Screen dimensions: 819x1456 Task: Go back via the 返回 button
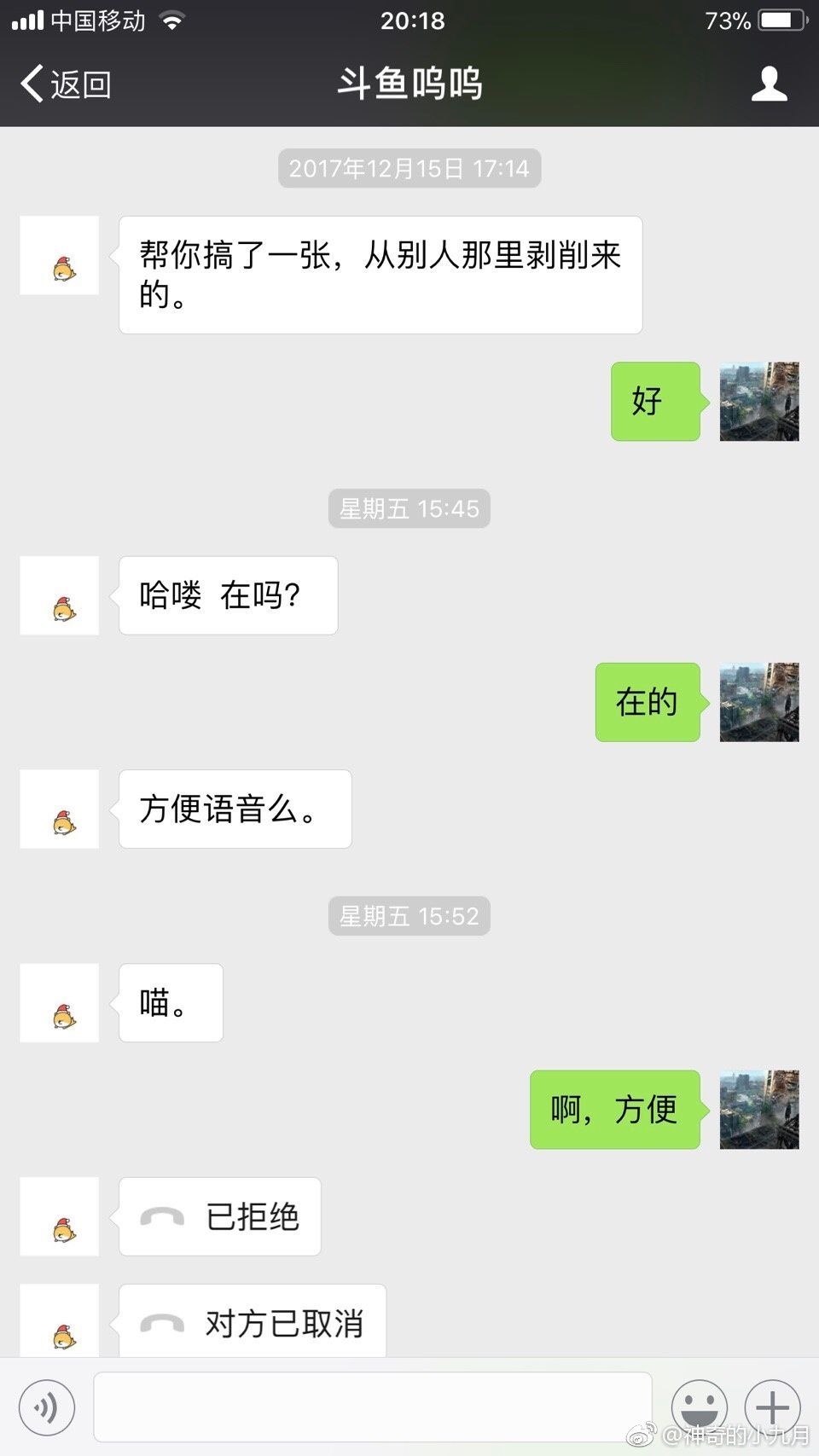pyautogui.click(x=67, y=84)
